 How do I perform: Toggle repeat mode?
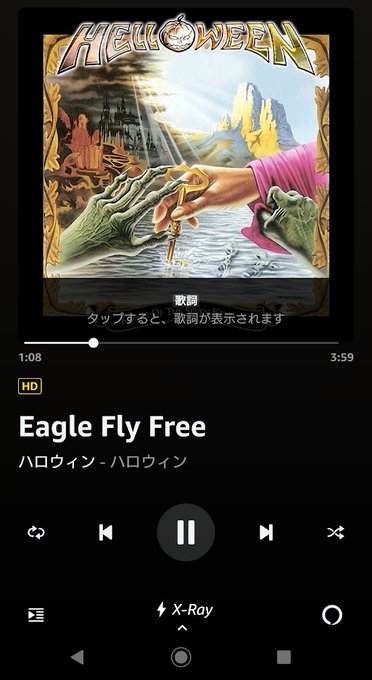[x=36, y=532]
